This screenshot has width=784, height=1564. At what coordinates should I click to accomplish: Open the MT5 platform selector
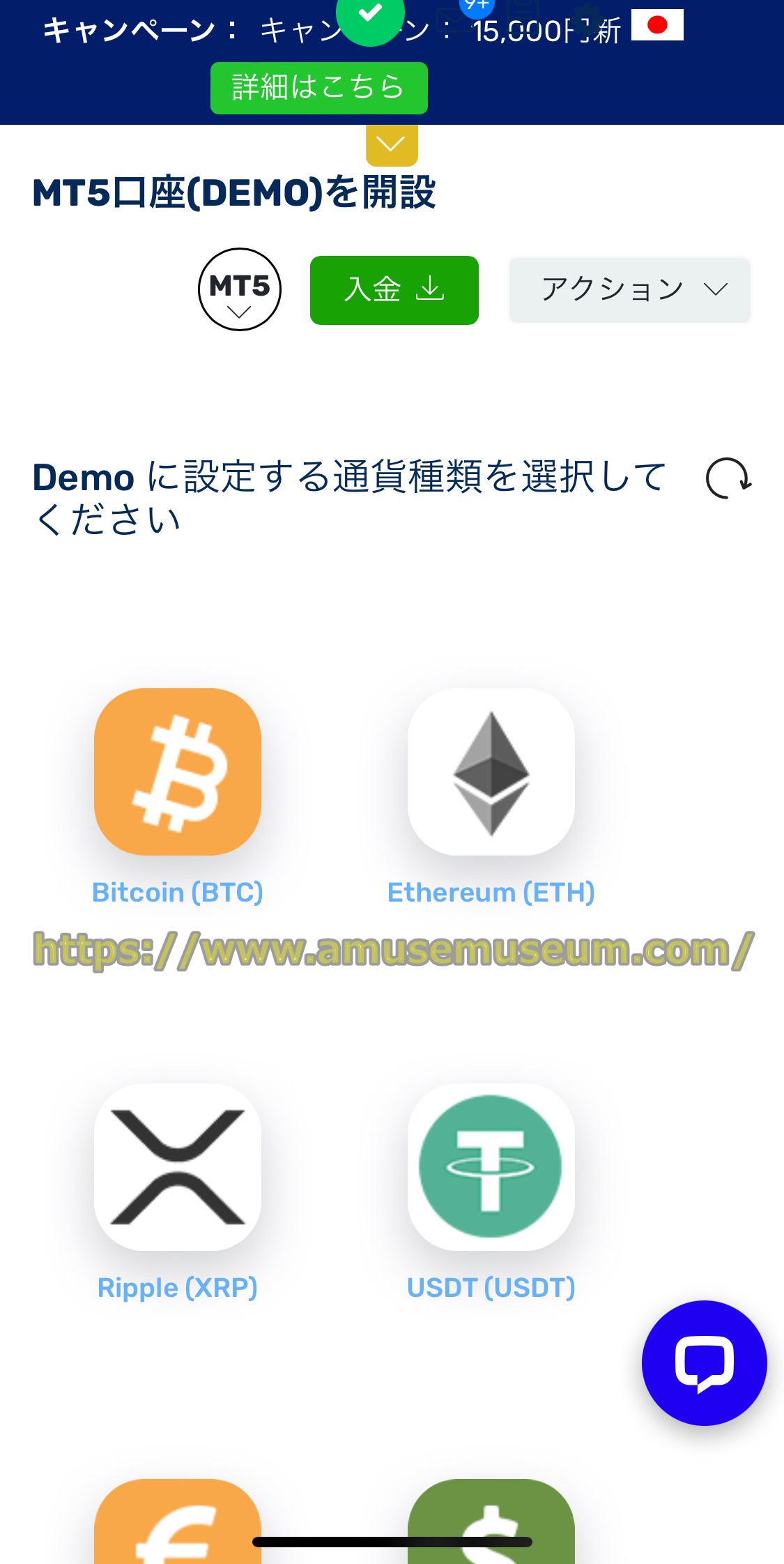pyautogui.click(x=240, y=289)
